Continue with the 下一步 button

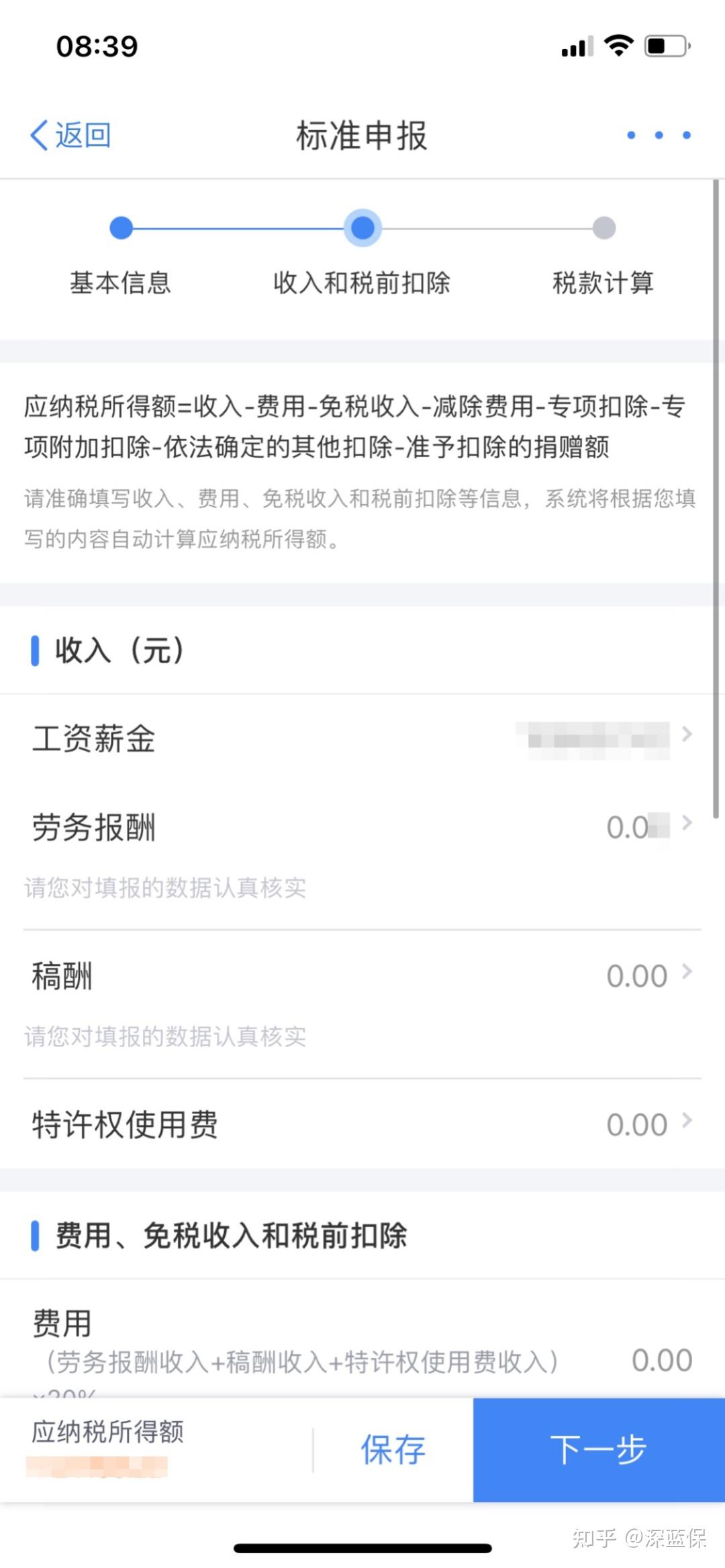pos(598,1450)
